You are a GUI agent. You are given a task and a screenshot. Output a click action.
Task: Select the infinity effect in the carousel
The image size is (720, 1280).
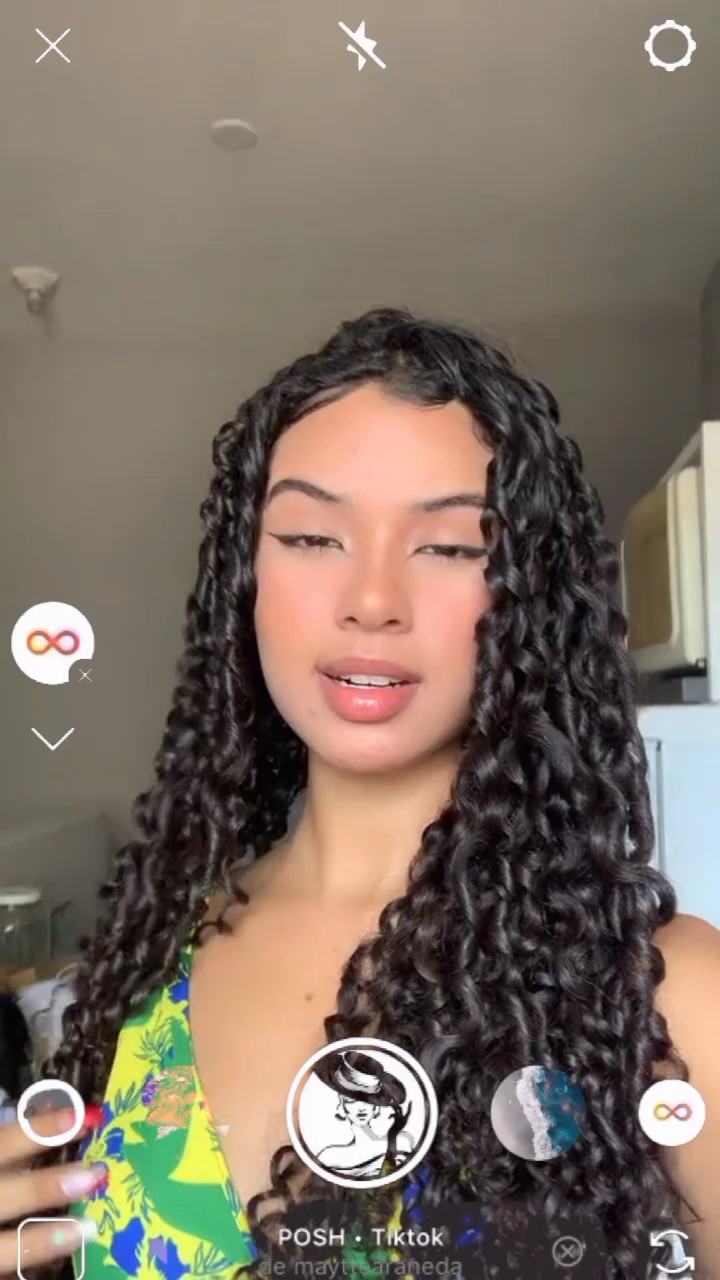pyautogui.click(x=672, y=1112)
